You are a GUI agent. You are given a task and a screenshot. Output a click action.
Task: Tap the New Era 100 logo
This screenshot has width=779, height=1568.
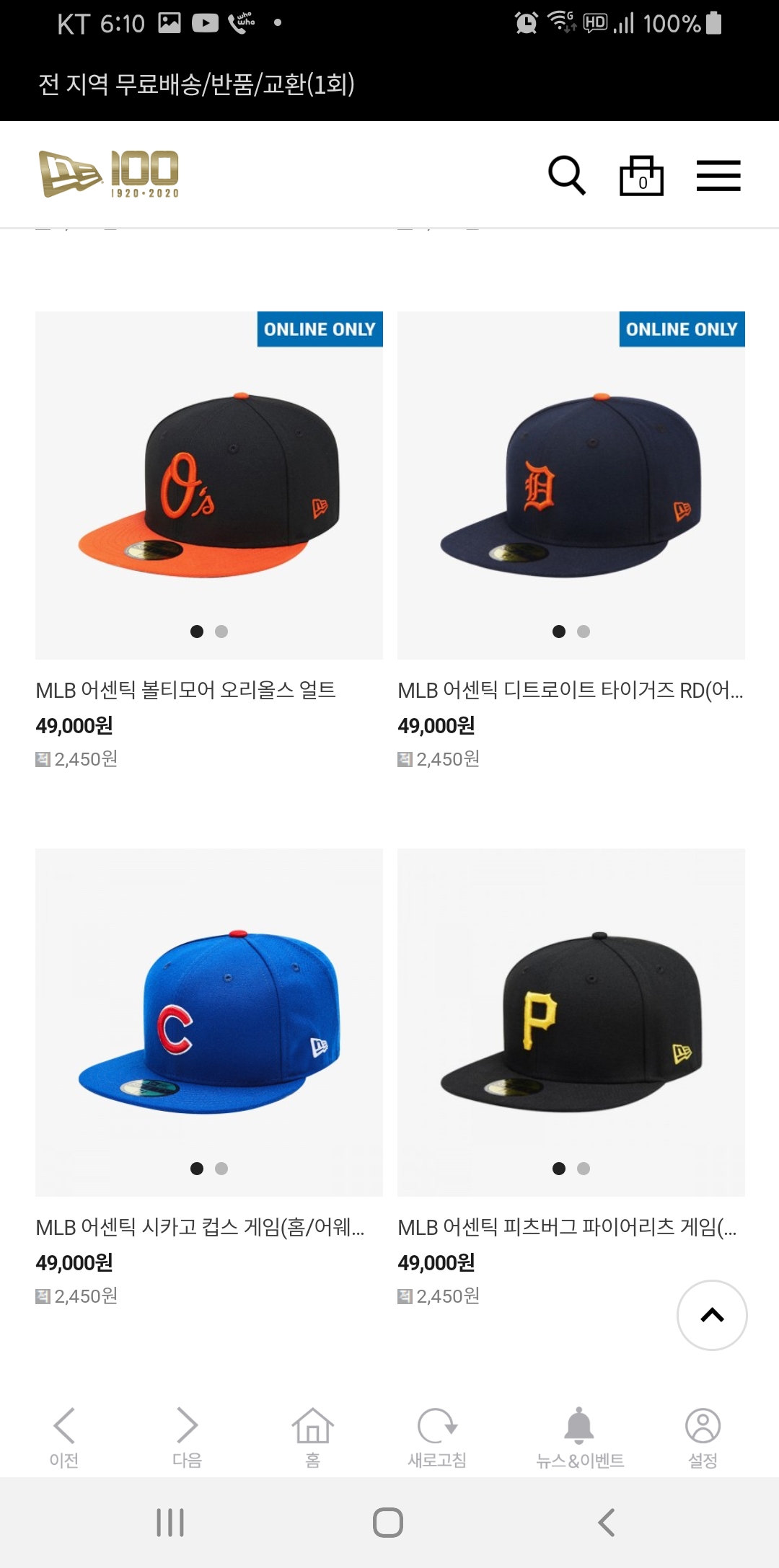tap(109, 174)
